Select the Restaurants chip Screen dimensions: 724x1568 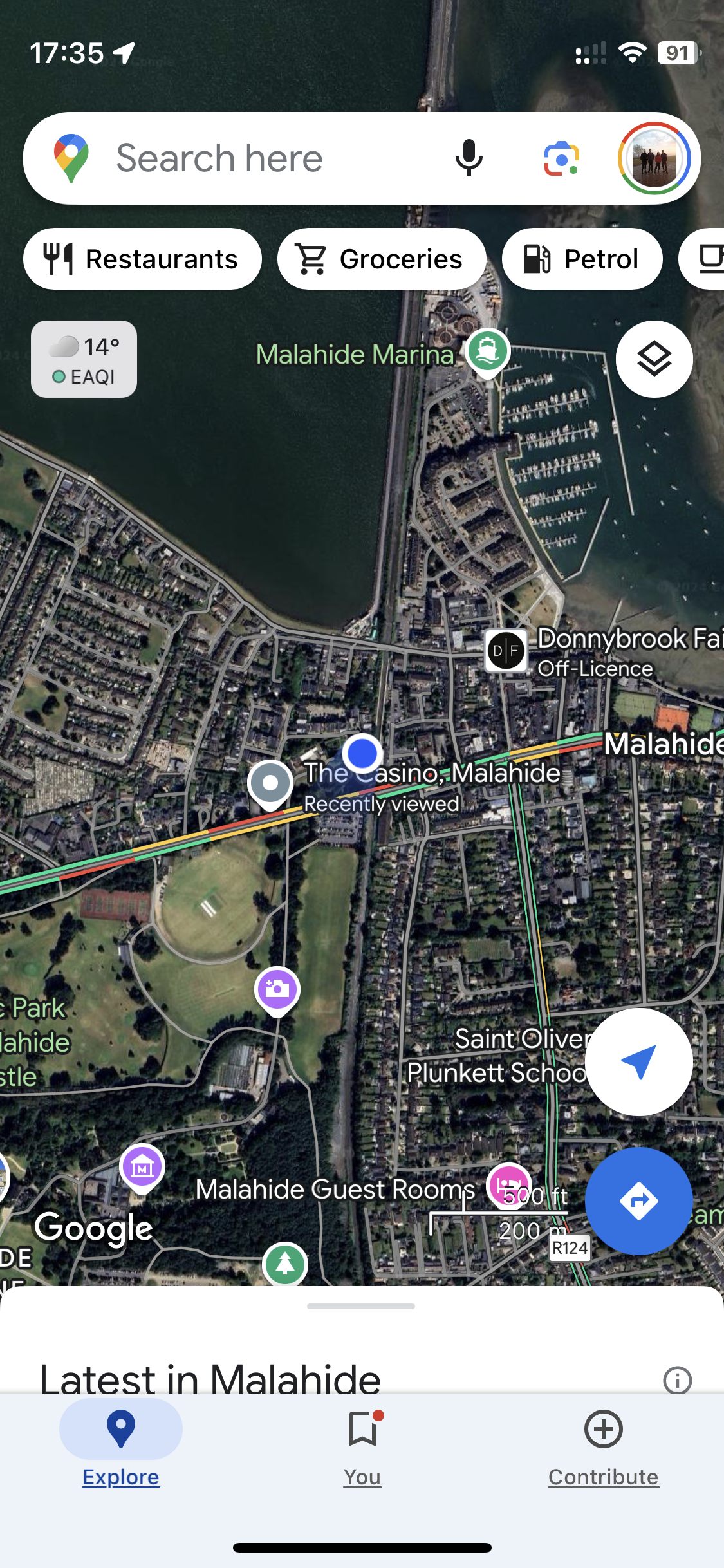coord(142,259)
